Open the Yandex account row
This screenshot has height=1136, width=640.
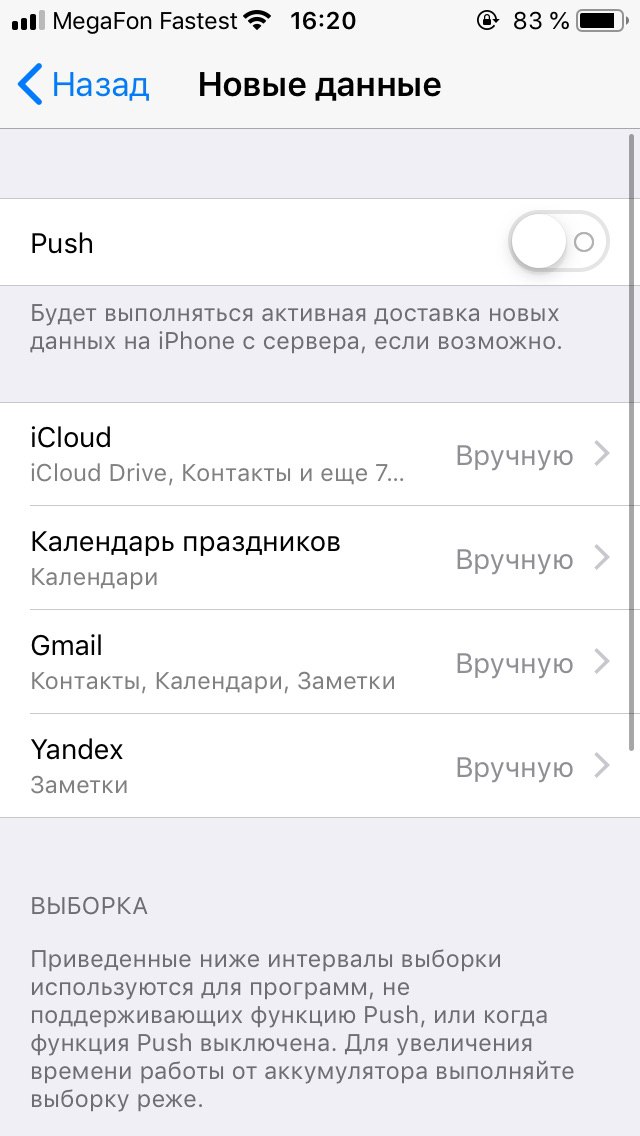tap(320, 766)
